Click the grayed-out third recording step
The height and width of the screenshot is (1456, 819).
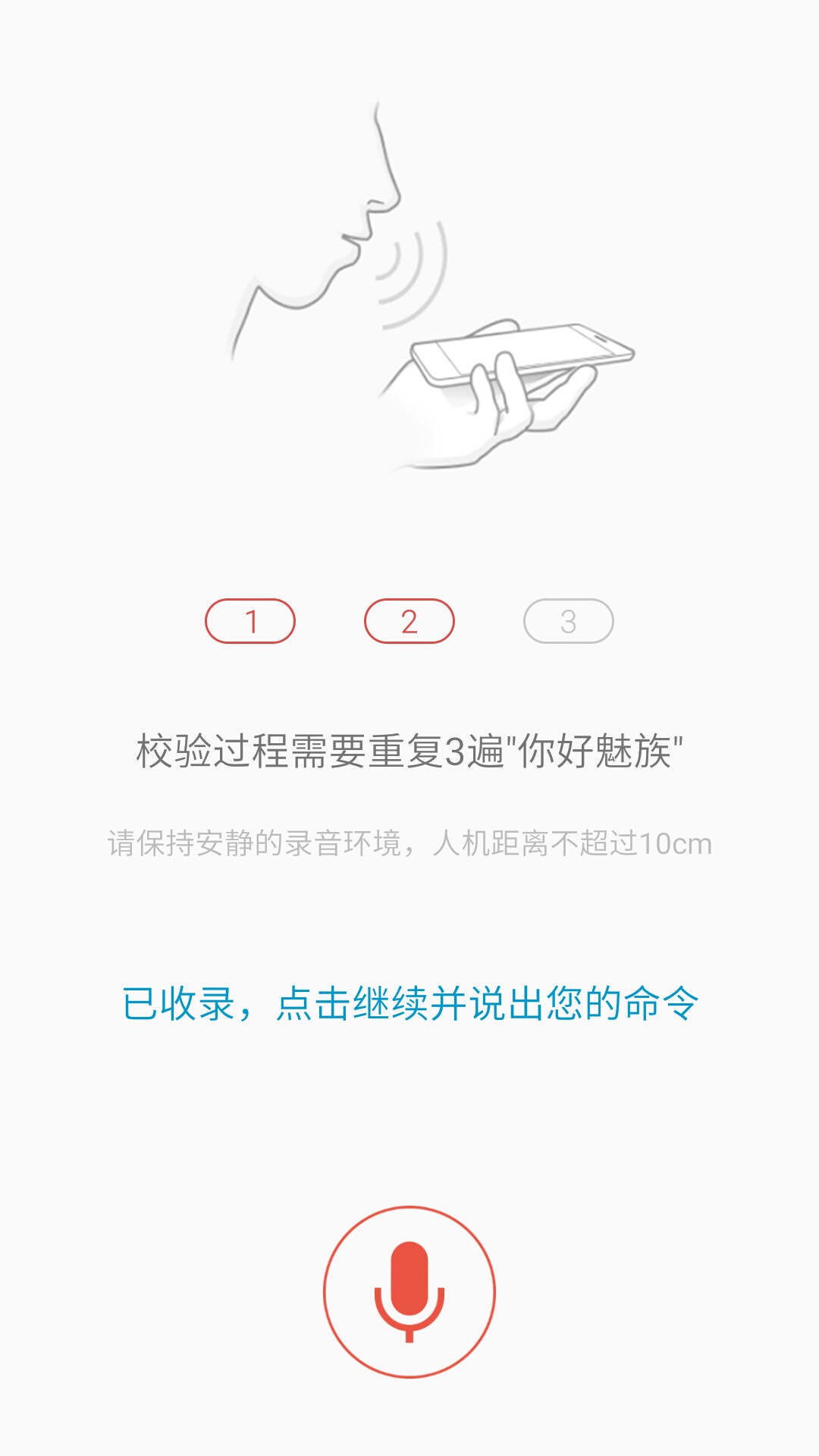pos(567,620)
